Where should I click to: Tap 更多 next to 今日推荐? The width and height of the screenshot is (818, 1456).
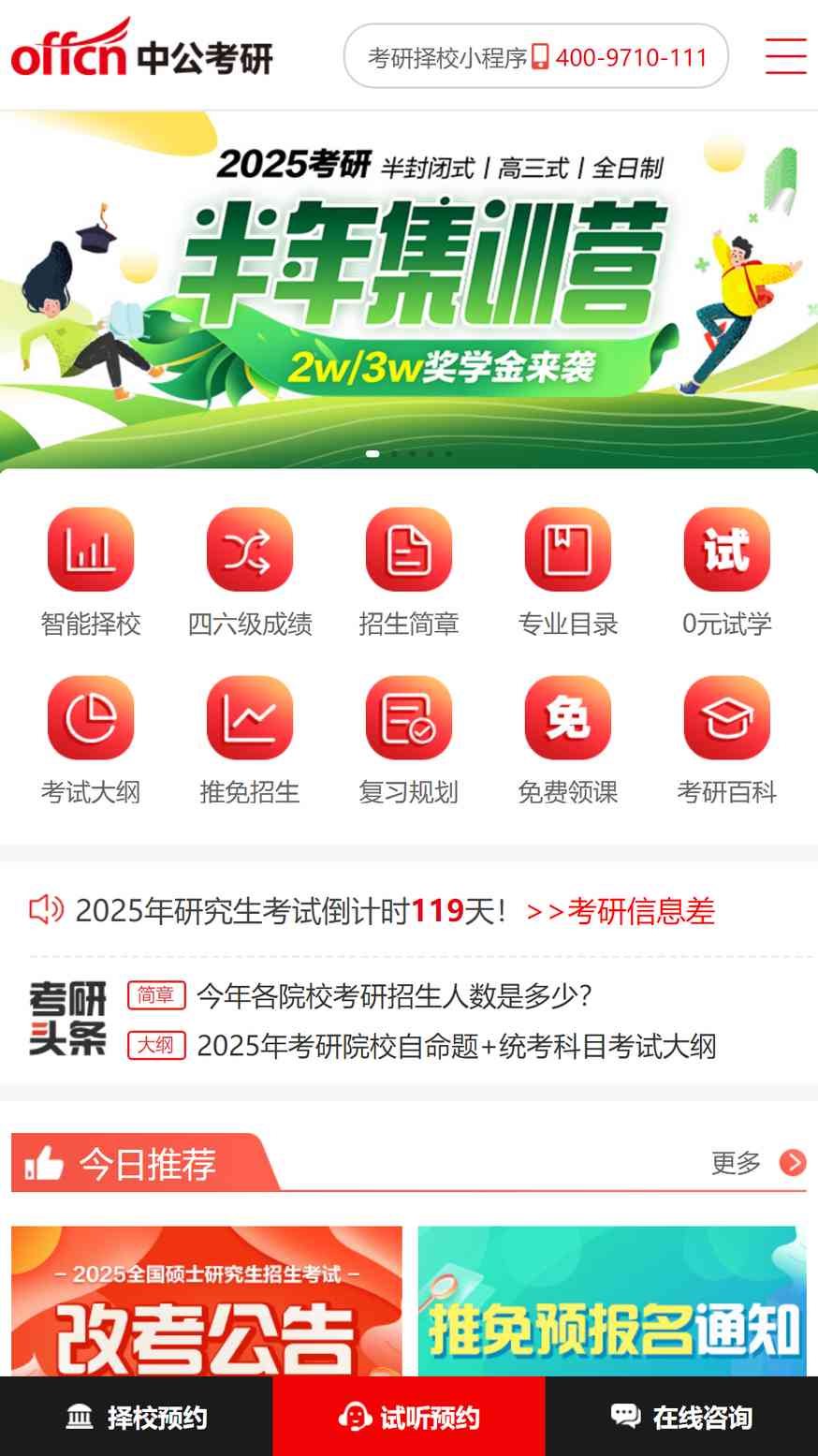[758, 1163]
